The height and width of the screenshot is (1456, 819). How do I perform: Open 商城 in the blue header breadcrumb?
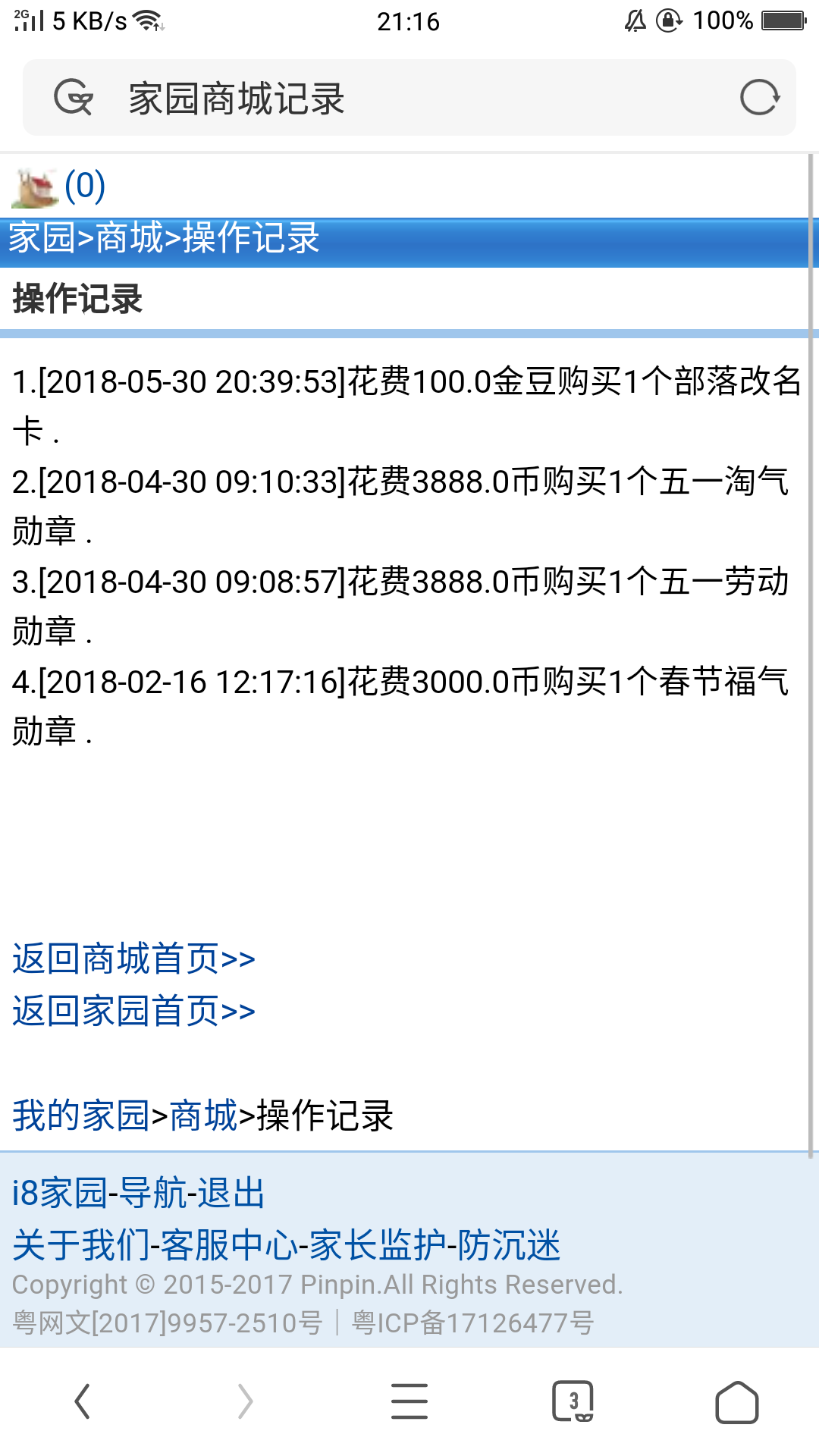(129, 238)
